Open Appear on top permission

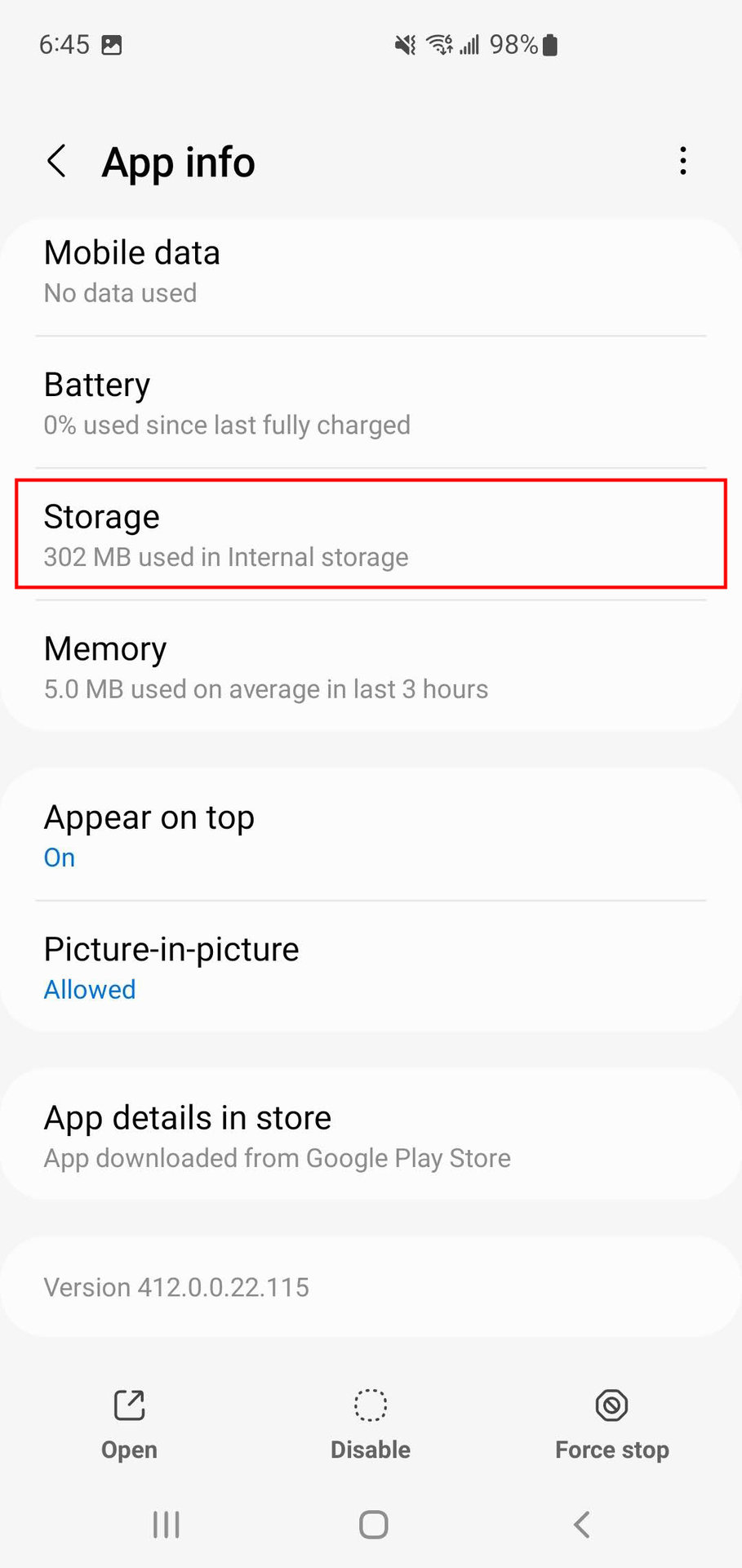(371, 835)
